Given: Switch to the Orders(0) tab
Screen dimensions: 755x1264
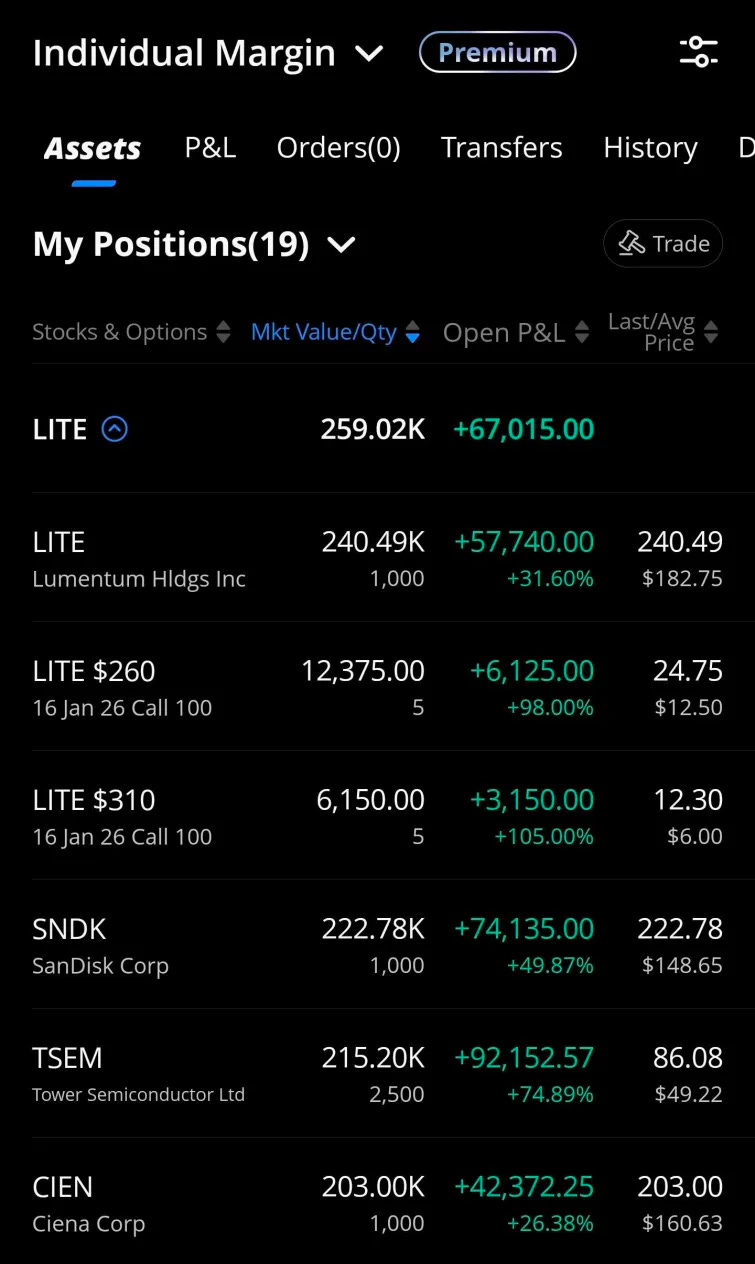Looking at the screenshot, I should (x=338, y=148).
